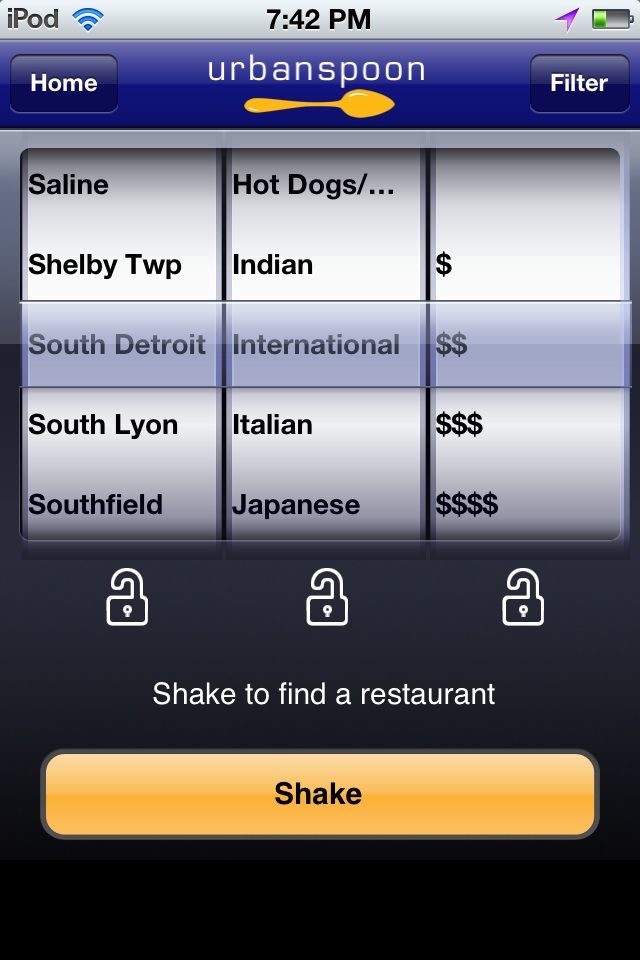Open the Filter options
Image resolution: width=640 pixels, height=960 pixels.
click(x=578, y=83)
